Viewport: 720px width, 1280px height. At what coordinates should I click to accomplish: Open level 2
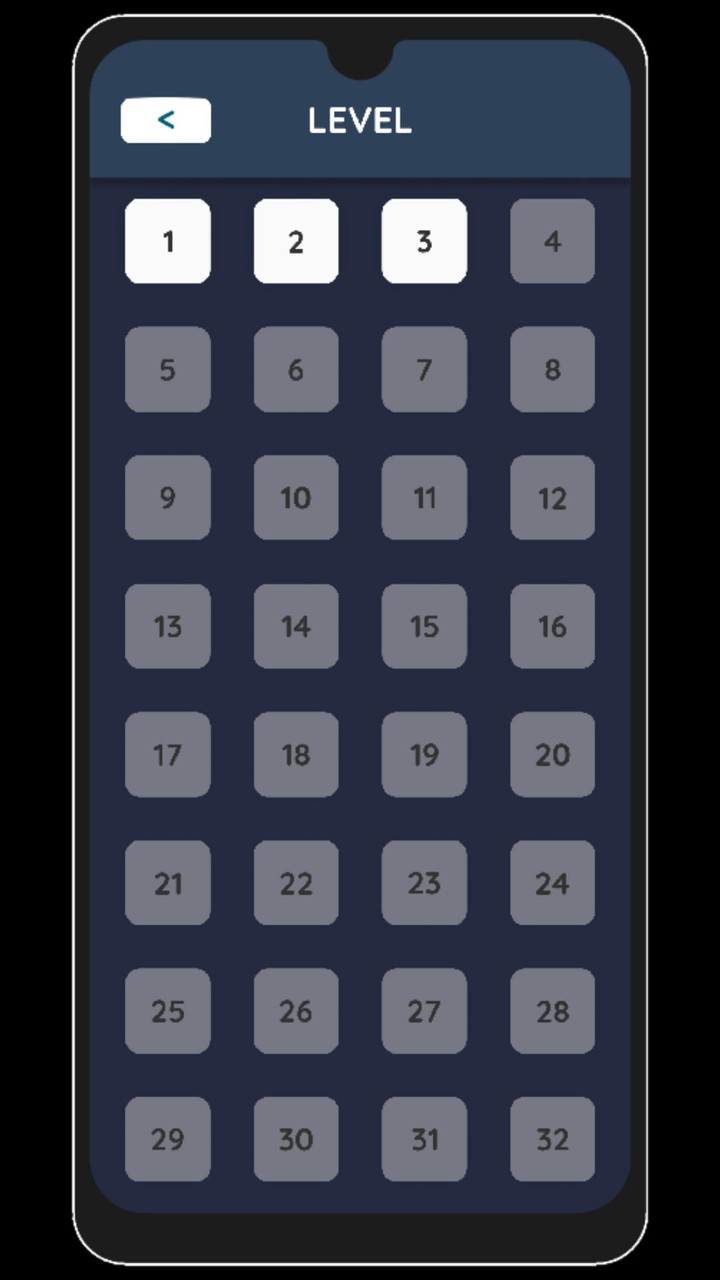click(295, 241)
